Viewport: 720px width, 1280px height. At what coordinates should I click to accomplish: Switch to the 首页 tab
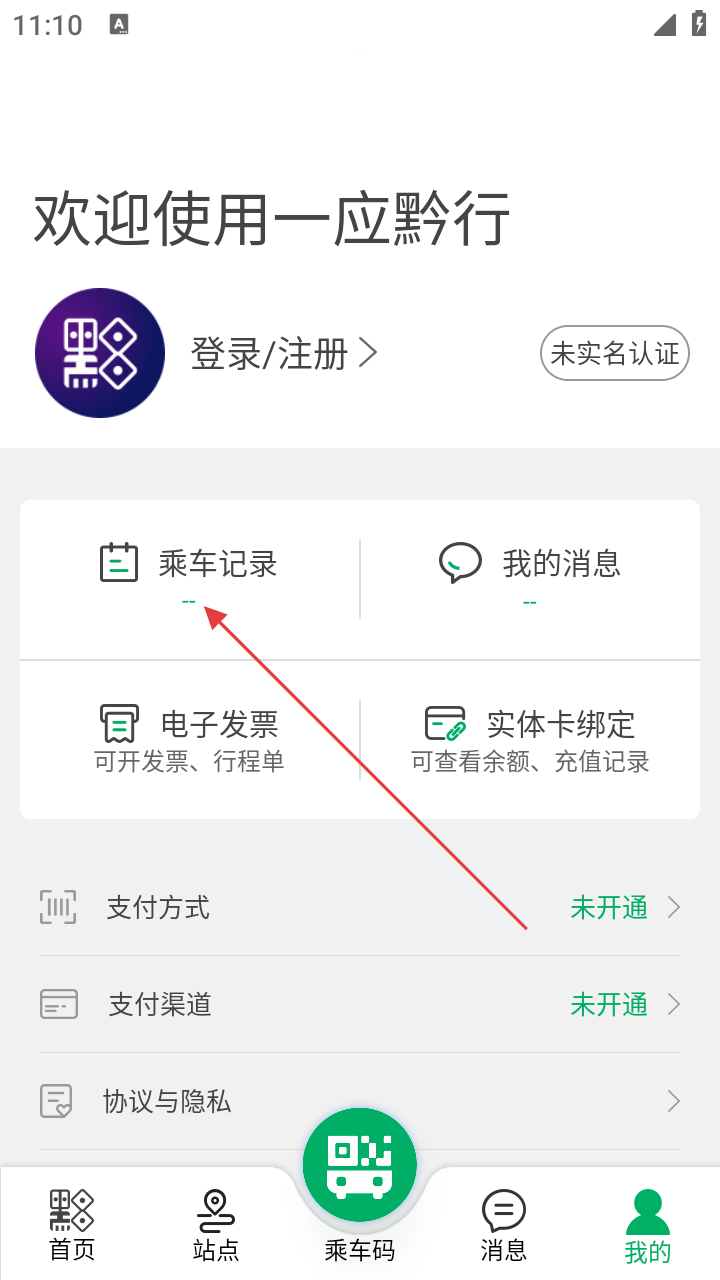[x=72, y=1224]
